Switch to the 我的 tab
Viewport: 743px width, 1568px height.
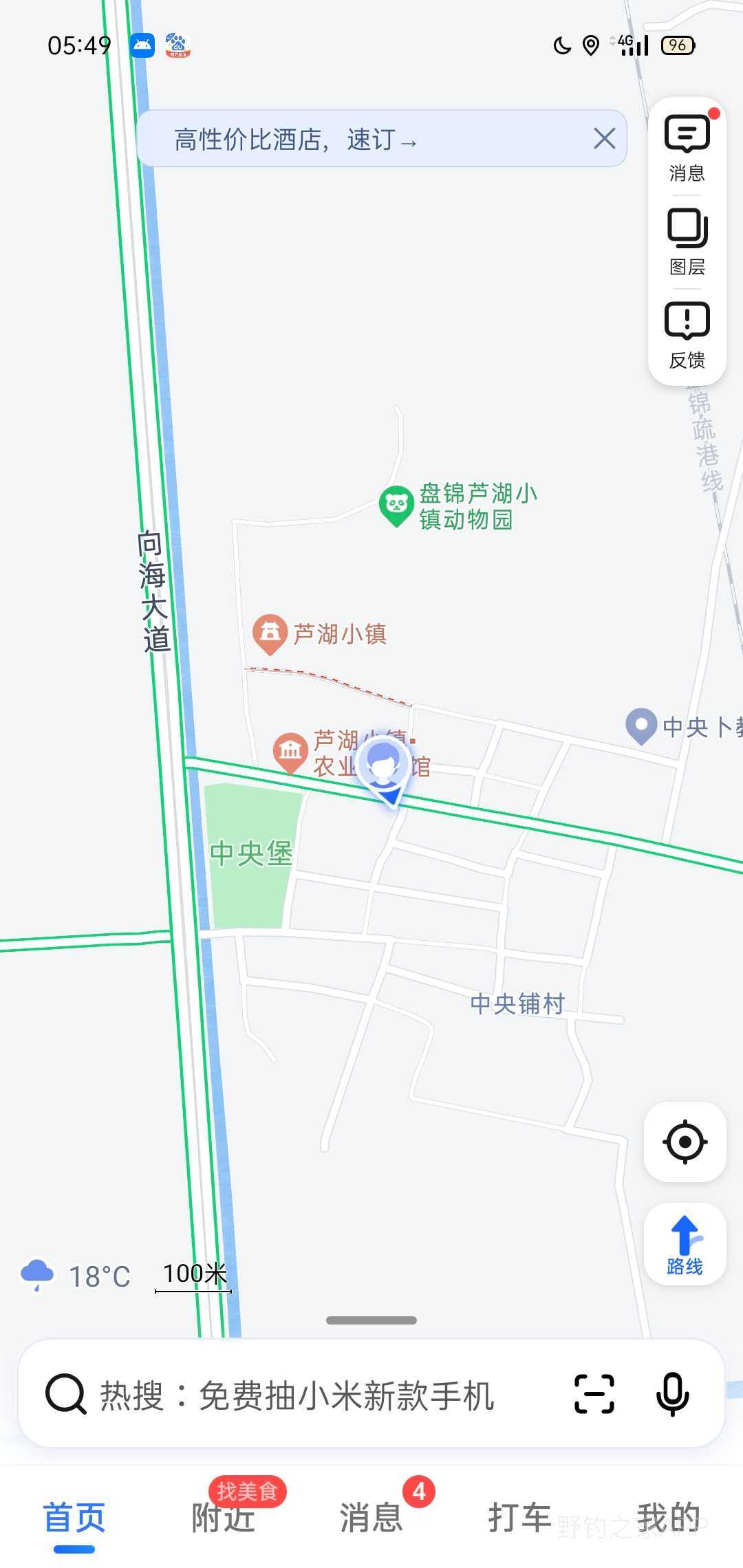(669, 1518)
